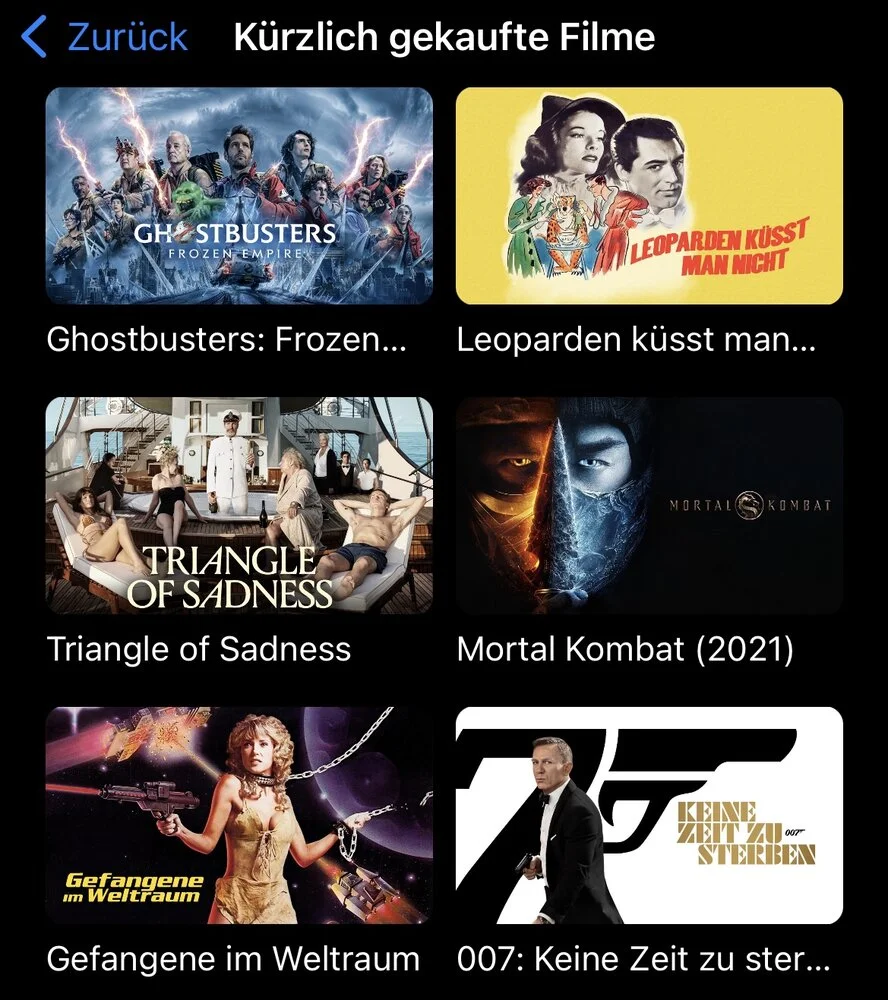
Task: View Mortal Kombat (2021) details
Action: point(649,506)
